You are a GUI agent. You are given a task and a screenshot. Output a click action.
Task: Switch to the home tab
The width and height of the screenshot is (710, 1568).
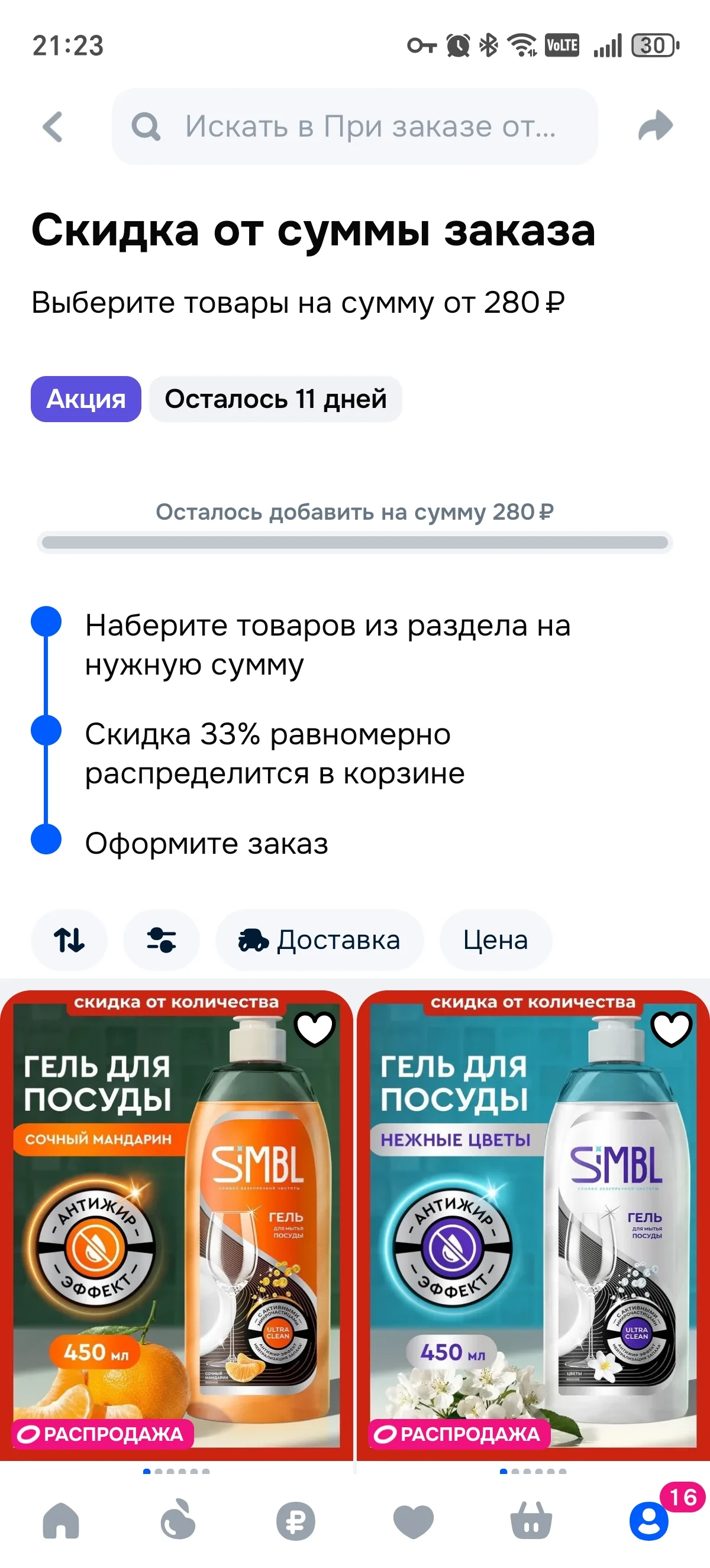(x=61, y=1521)
